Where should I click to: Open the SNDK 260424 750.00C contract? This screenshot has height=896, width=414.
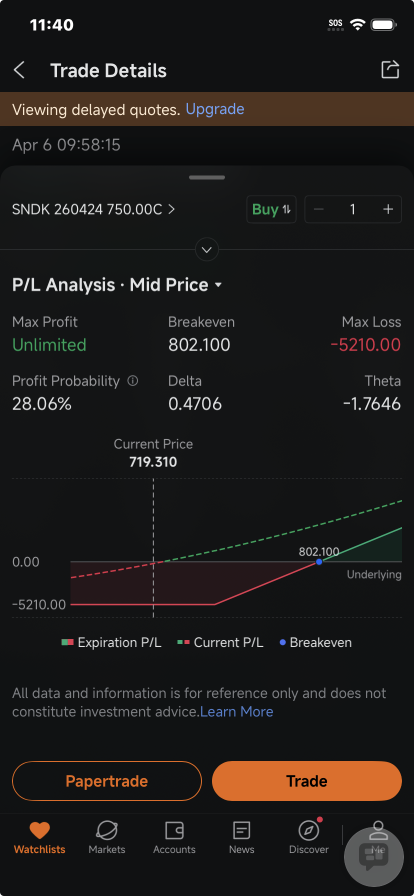pyautogui.click(x=94, y=209)
